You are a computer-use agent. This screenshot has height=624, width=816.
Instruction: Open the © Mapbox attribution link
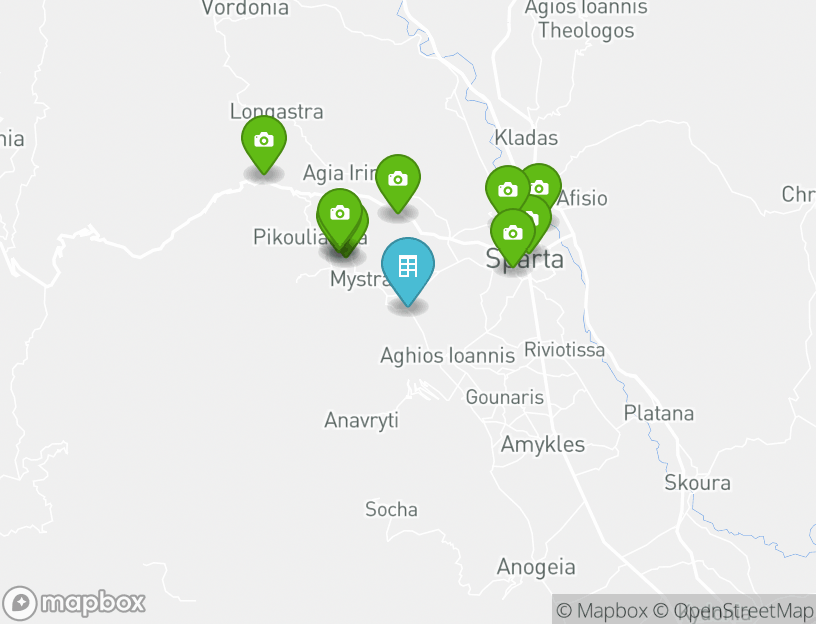(x=601, y=610)
